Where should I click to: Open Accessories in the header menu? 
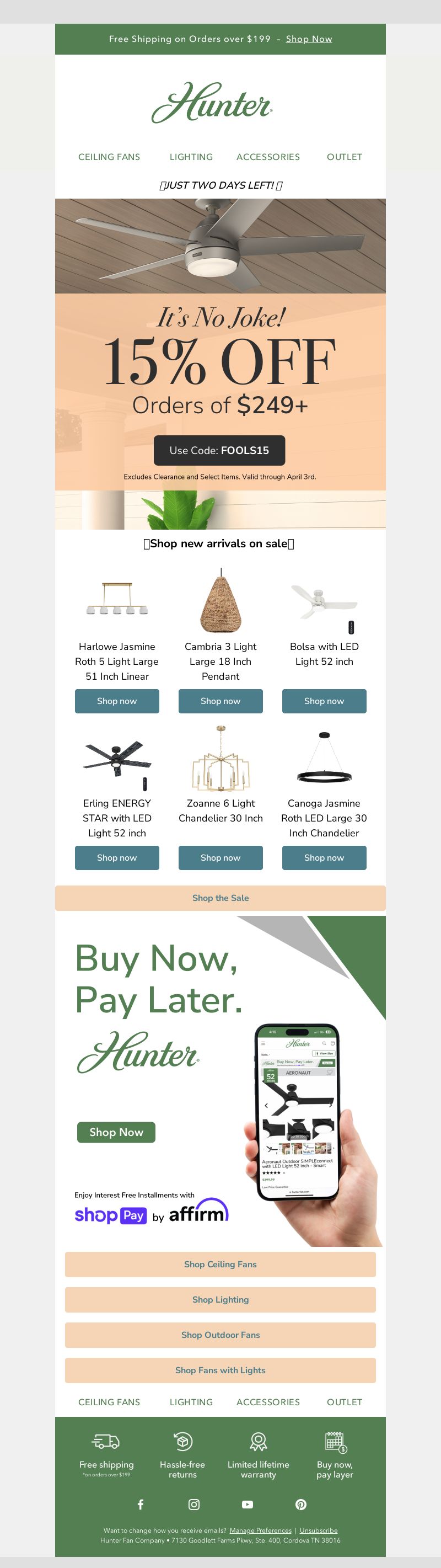click(268, 157)
